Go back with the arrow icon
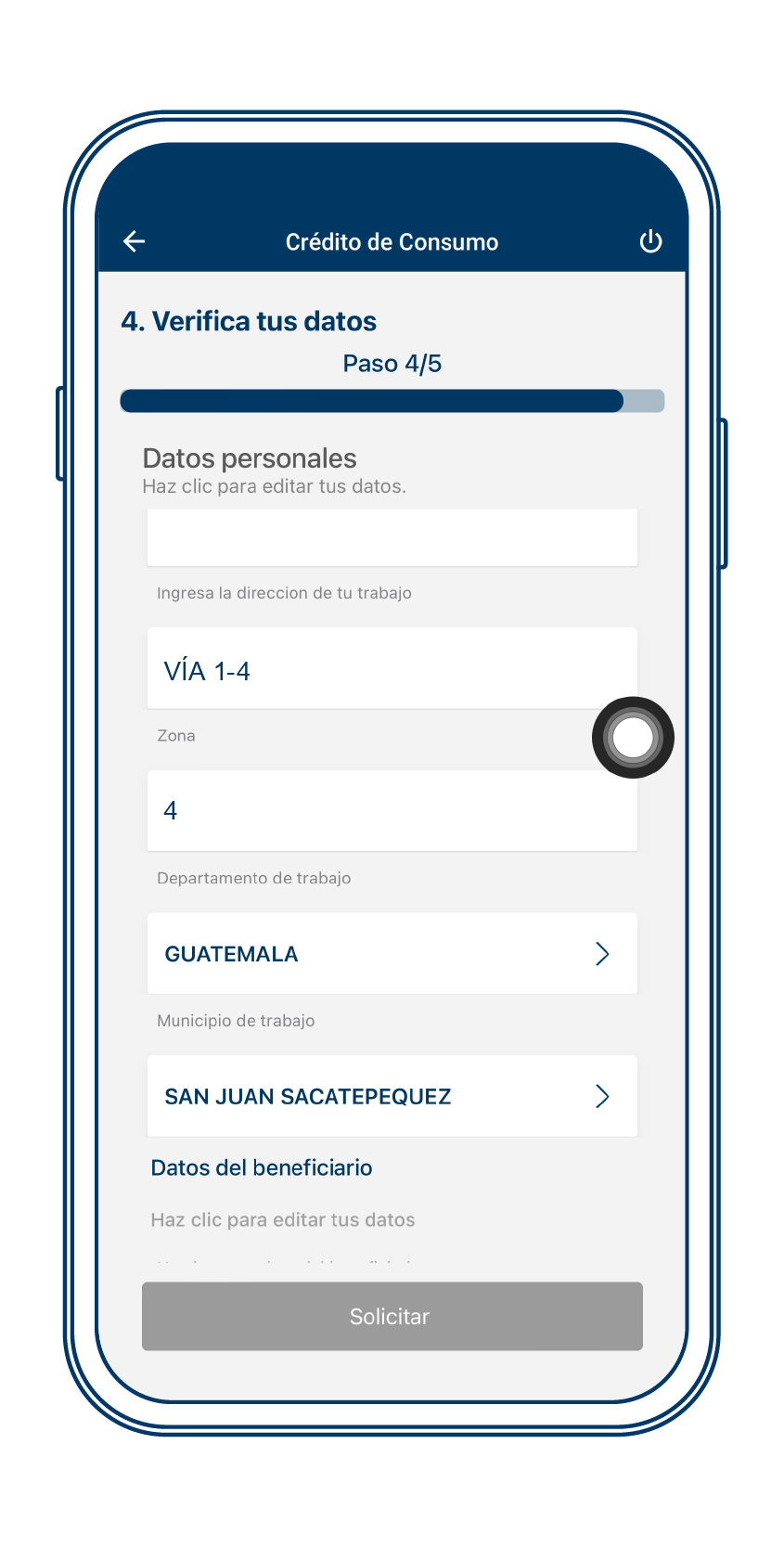The width and height of the screenshot is (784, 1547). tap(135, 242)
